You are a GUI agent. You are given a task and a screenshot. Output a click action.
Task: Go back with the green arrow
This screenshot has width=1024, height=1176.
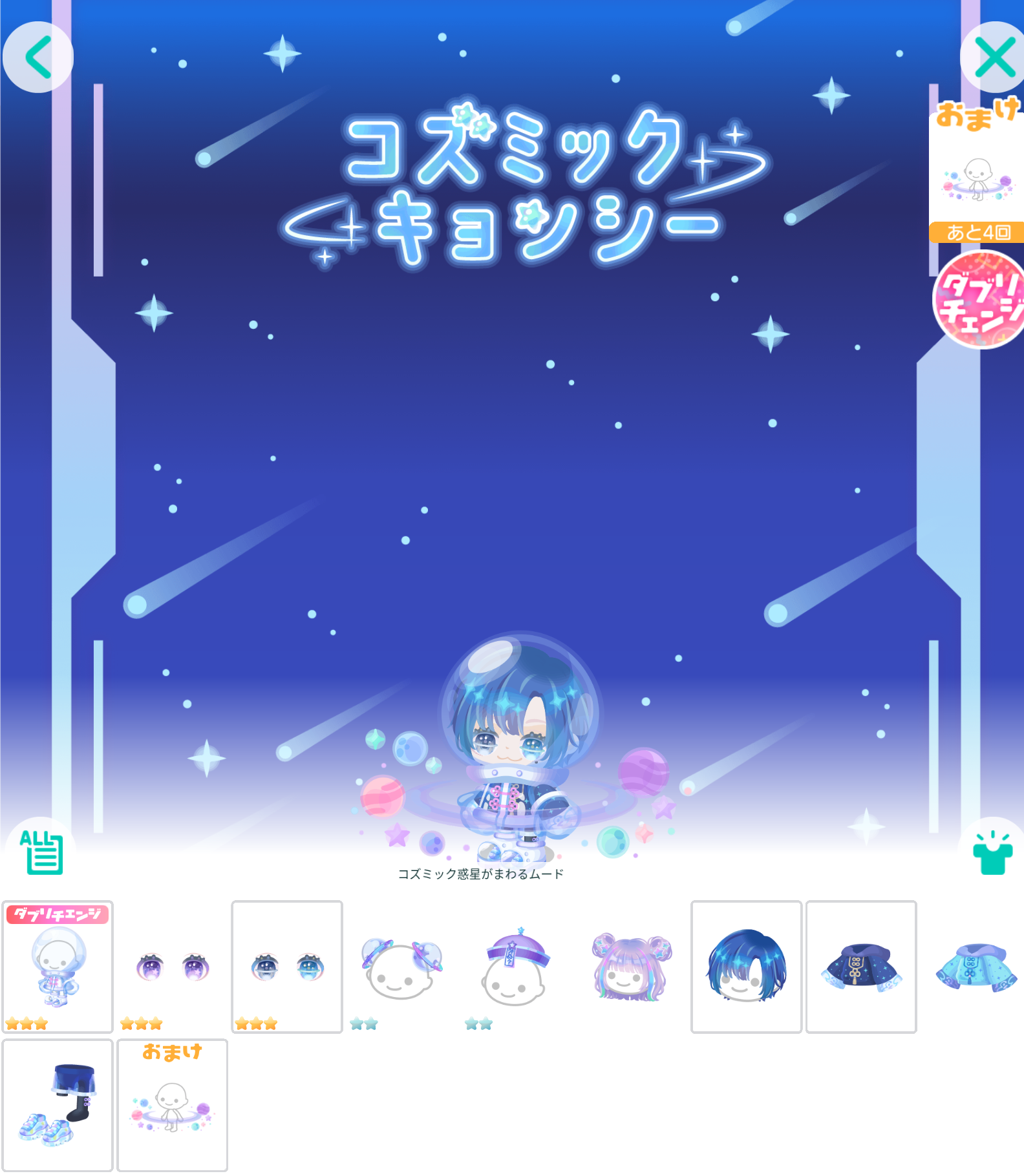pos(38,58)
